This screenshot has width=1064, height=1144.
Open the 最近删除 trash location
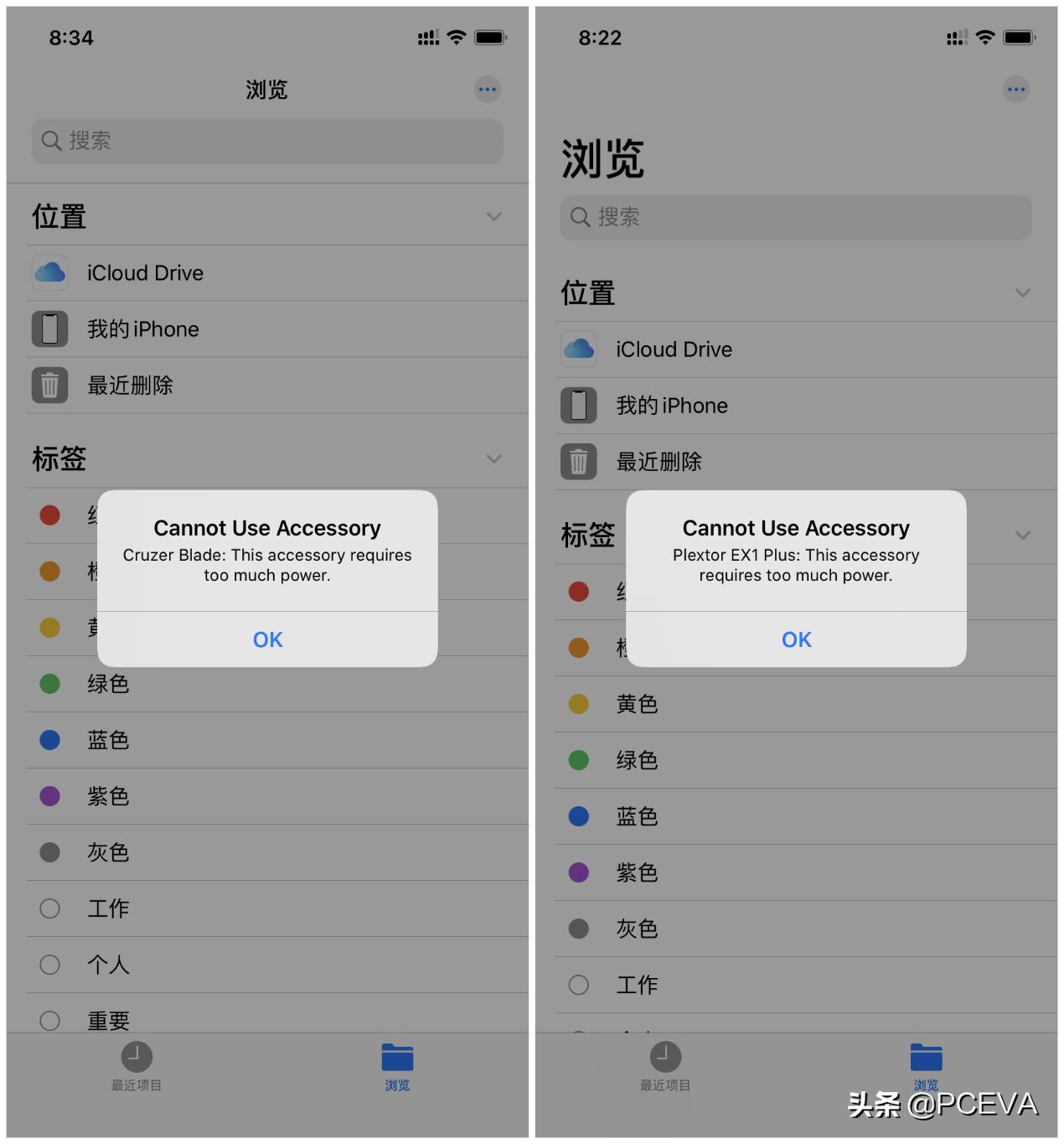point(131,386)
